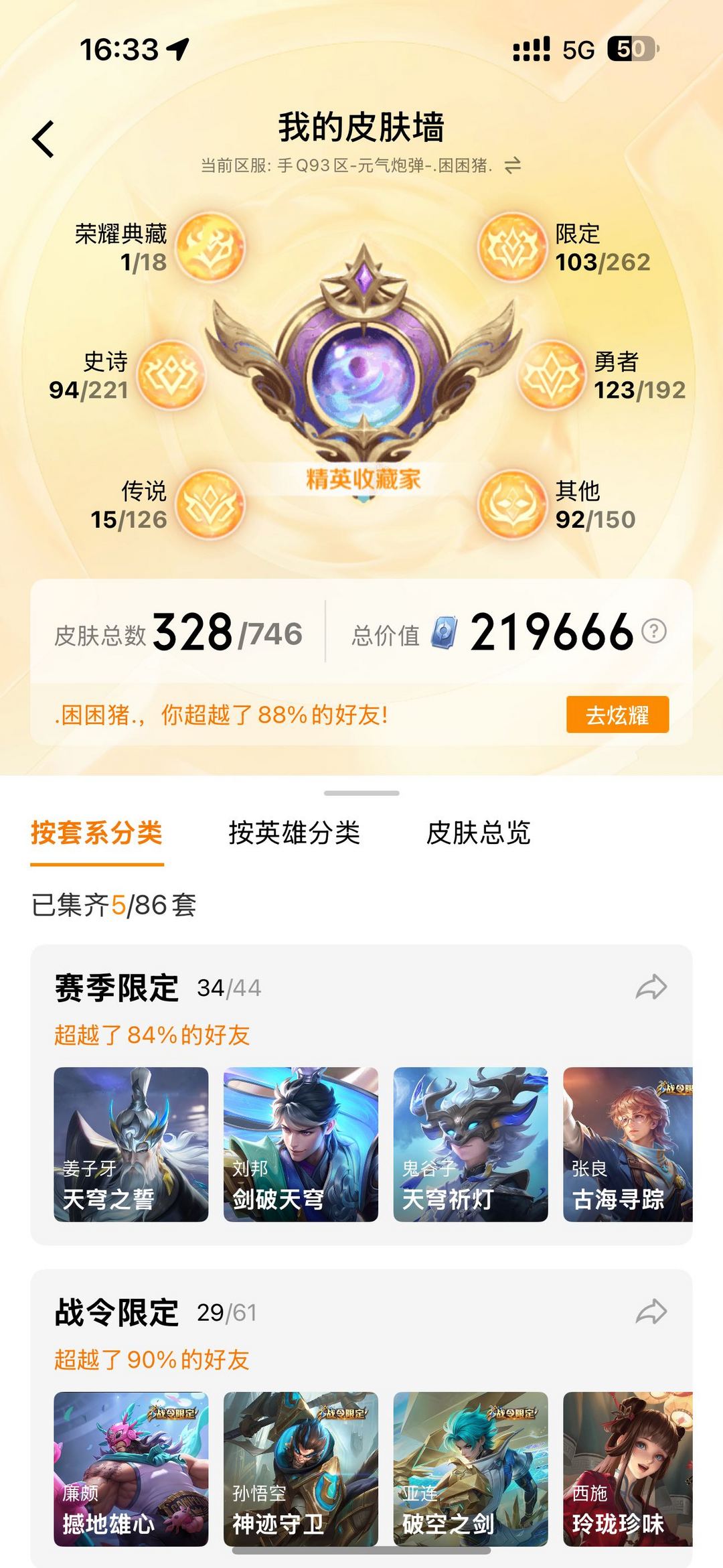The image size is (723, 1568).
Task: Open the 限定 skin category
Action: pos(512,248)
